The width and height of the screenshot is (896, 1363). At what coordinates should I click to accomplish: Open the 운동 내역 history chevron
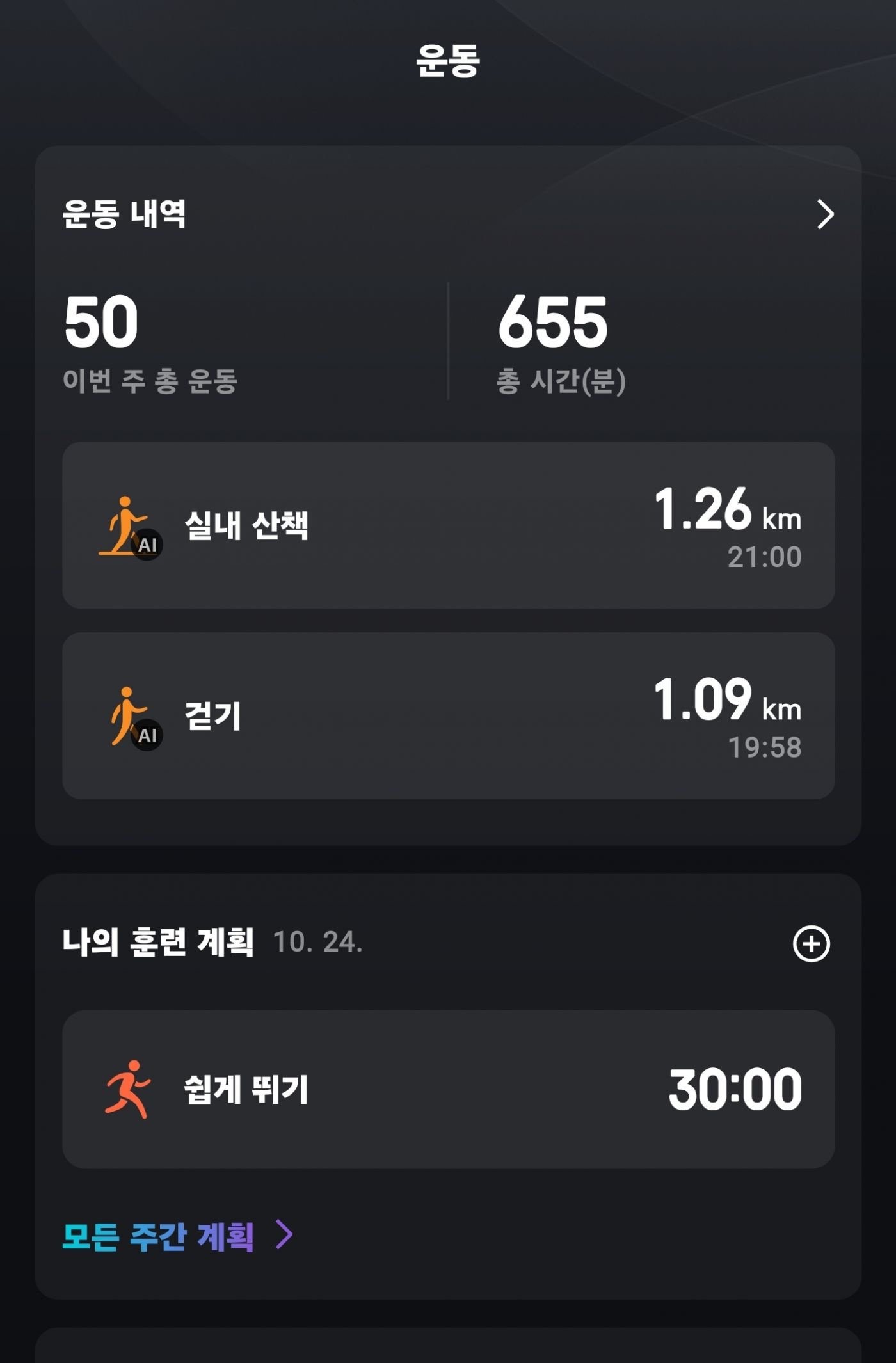tap(825, 214)
